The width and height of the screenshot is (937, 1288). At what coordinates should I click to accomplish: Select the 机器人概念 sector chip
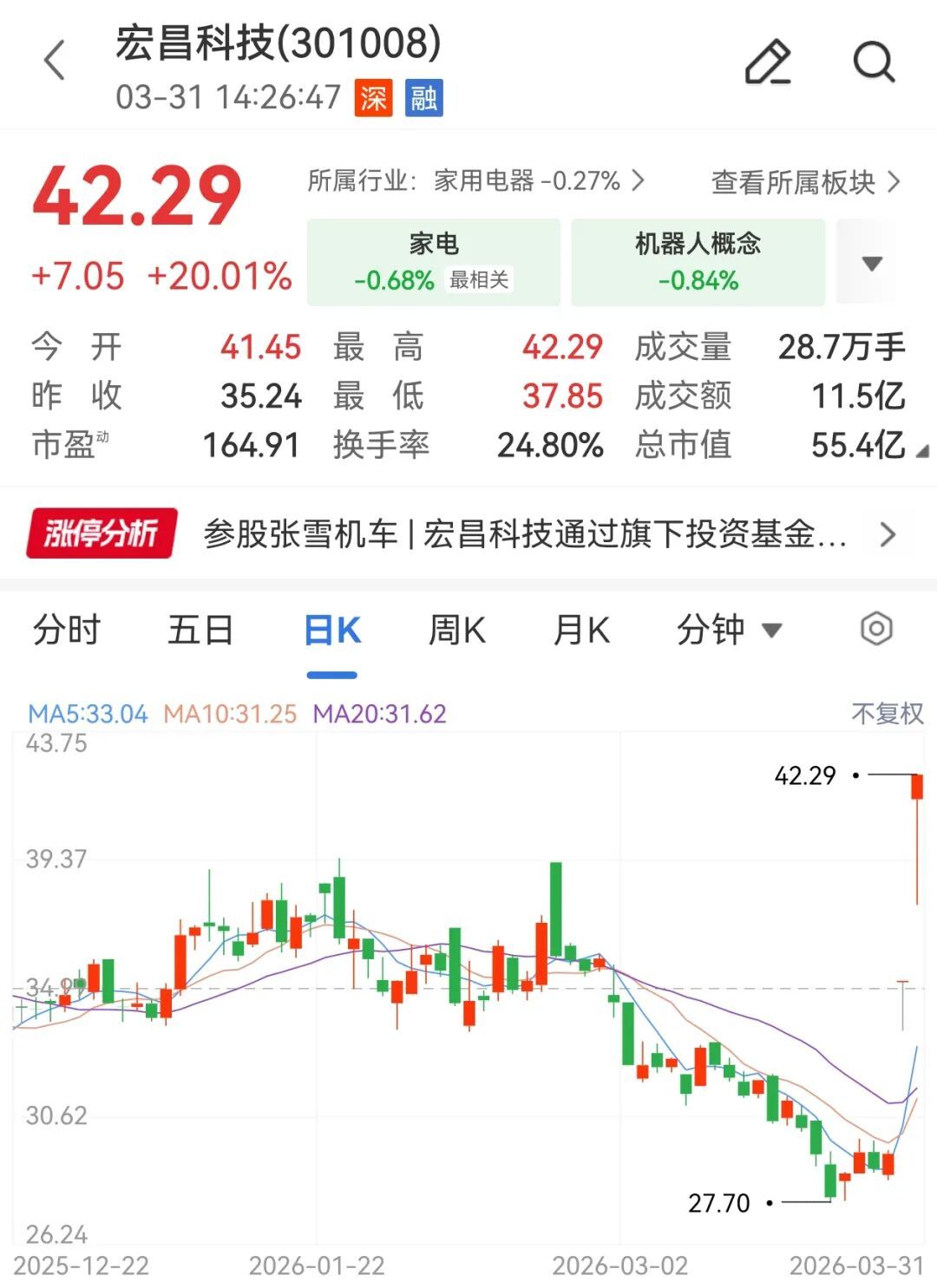698,262
